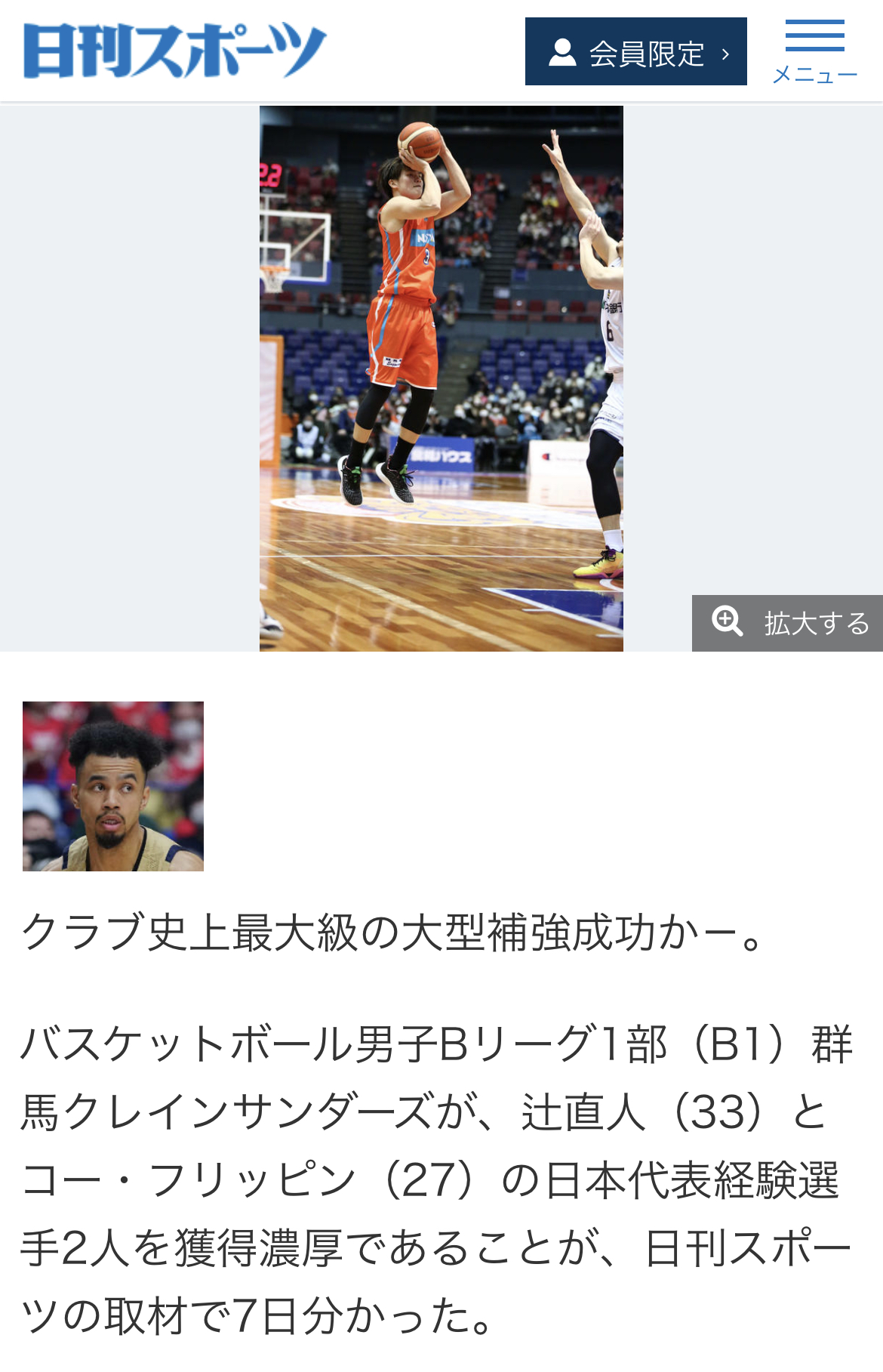Open the small player portrait thumbnail
Viewport: 883px width, 1372px height.
[x=113, y=786]
